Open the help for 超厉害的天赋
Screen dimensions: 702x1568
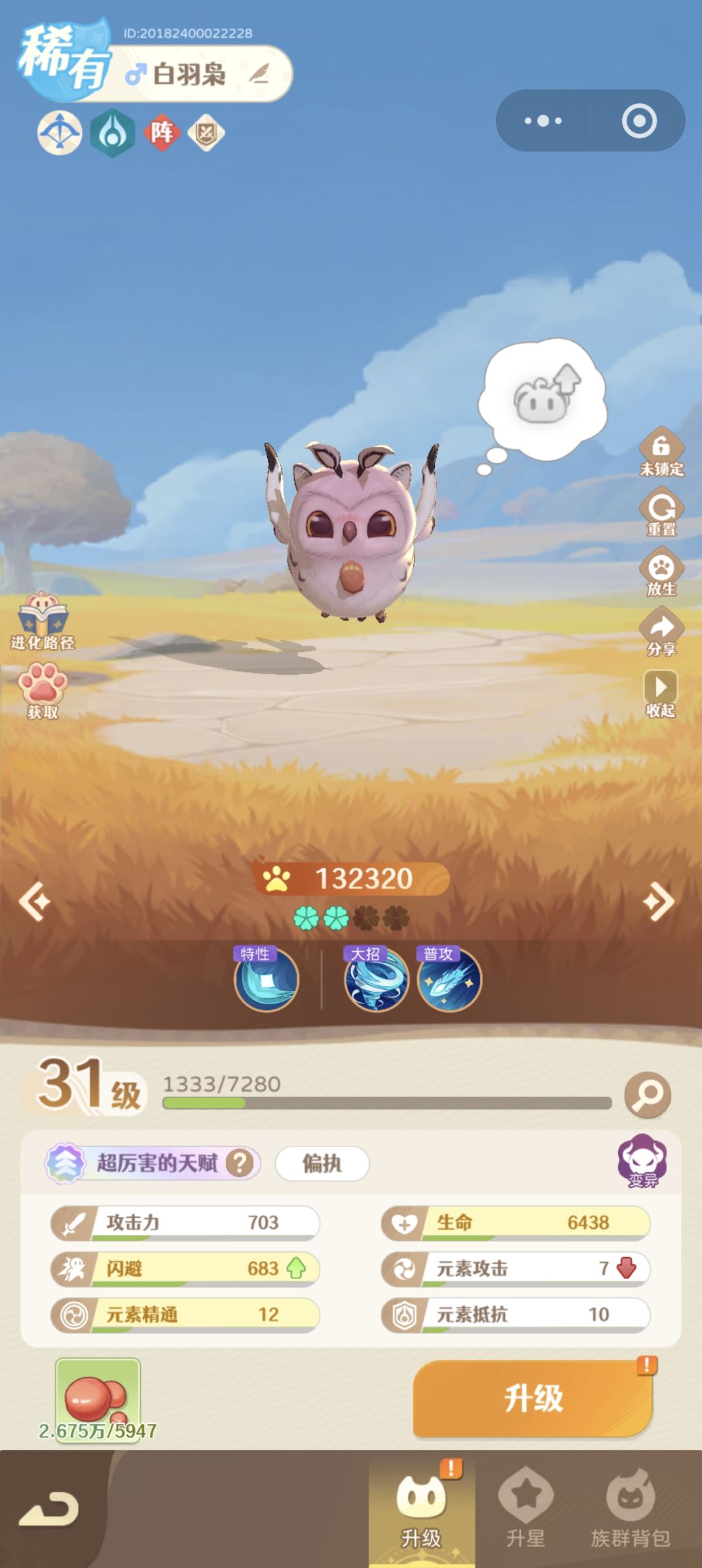pyautogui.click(x=240, y=1163)
